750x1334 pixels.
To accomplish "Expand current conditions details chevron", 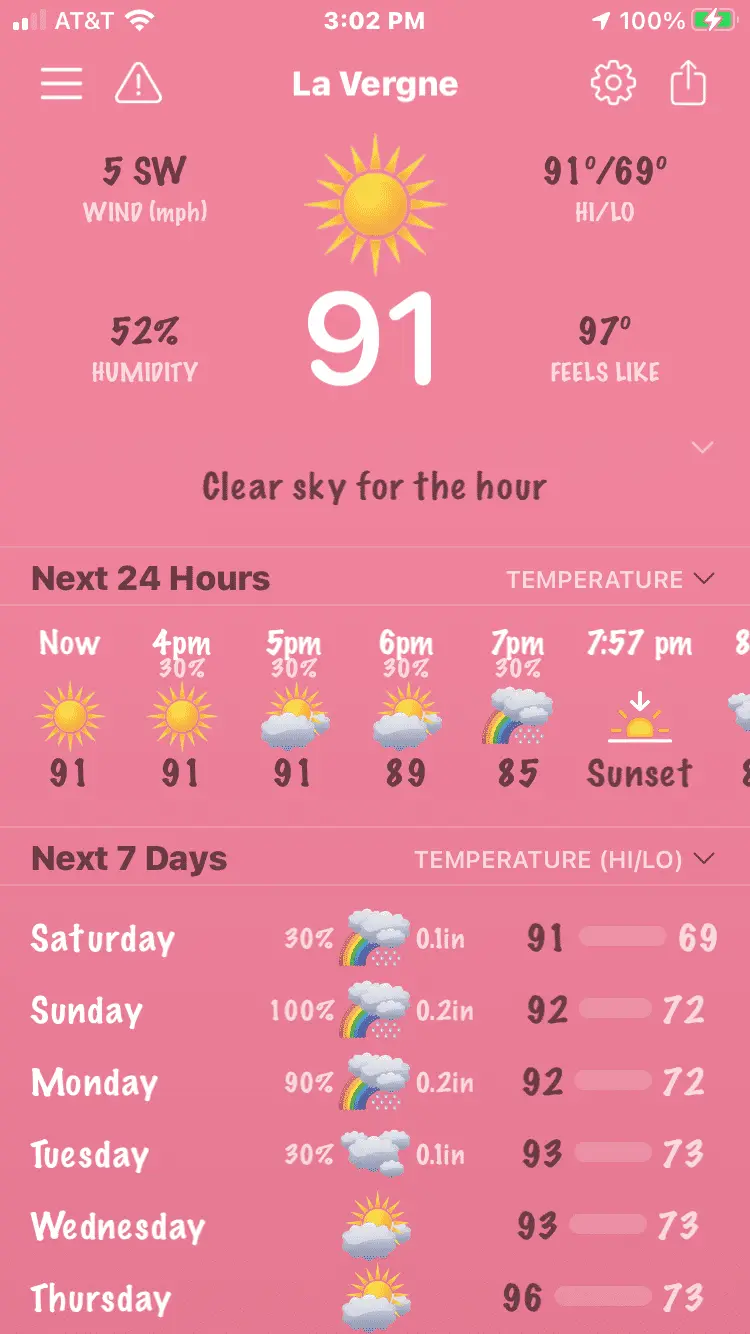I will coord(703,447).
